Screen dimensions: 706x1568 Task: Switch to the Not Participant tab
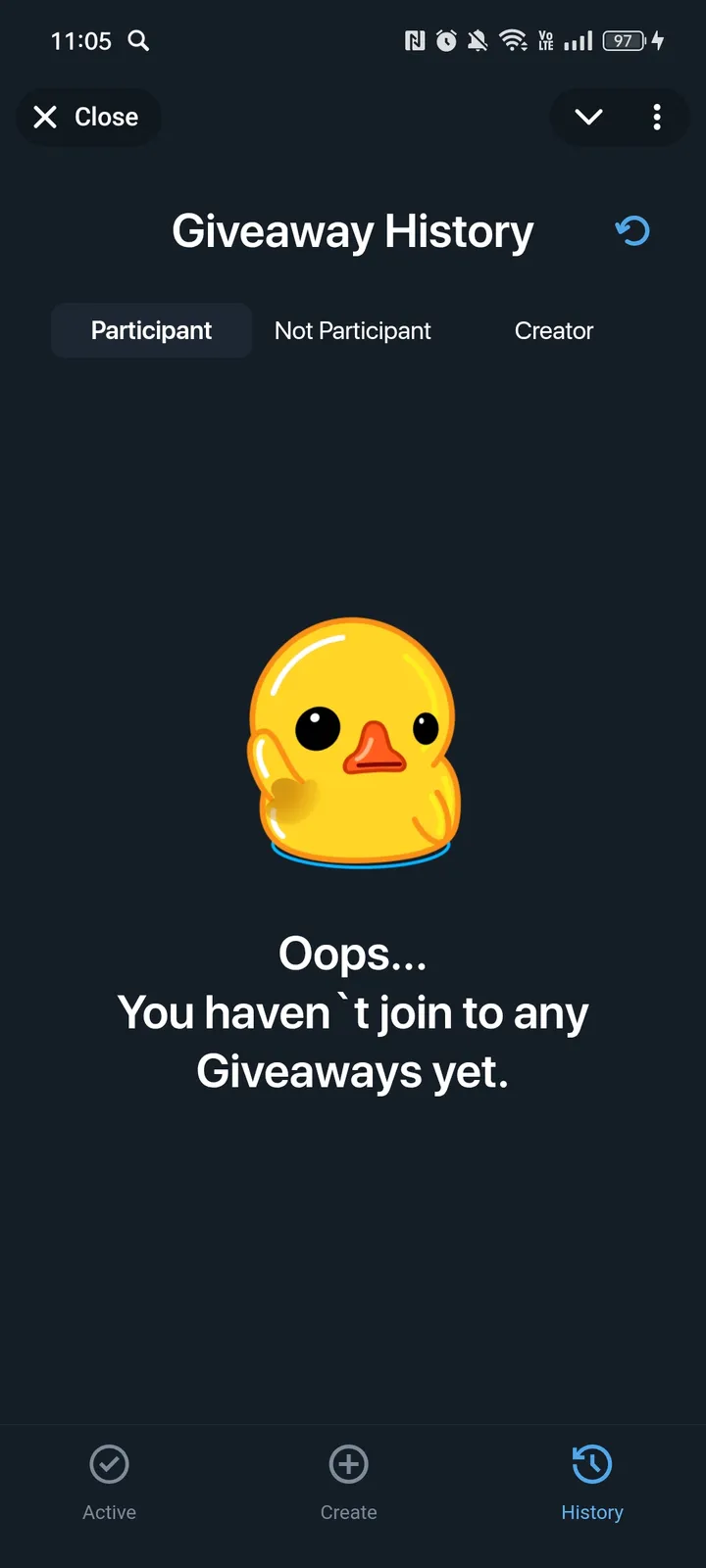(353, 330)
